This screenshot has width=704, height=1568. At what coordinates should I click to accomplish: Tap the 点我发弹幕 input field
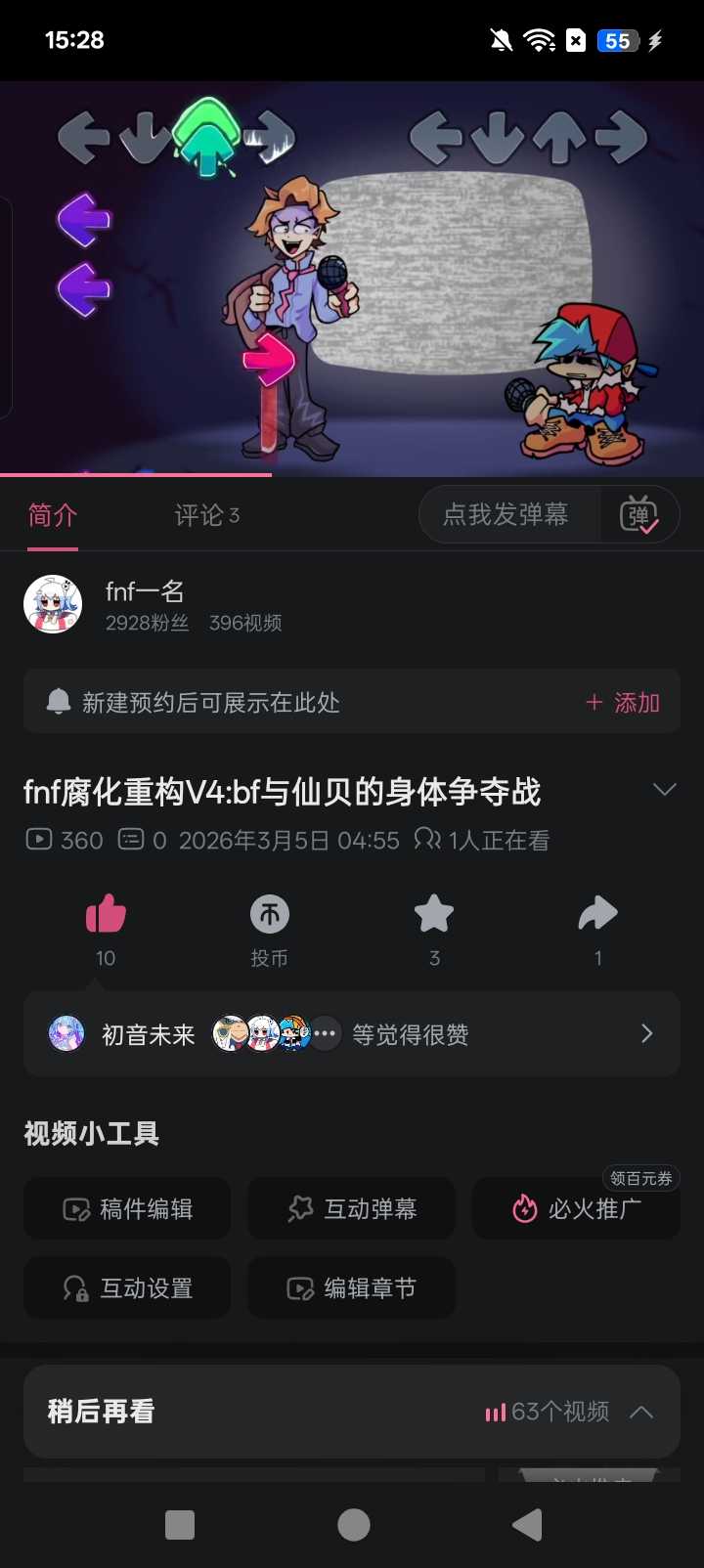click(x=506, y=515)
